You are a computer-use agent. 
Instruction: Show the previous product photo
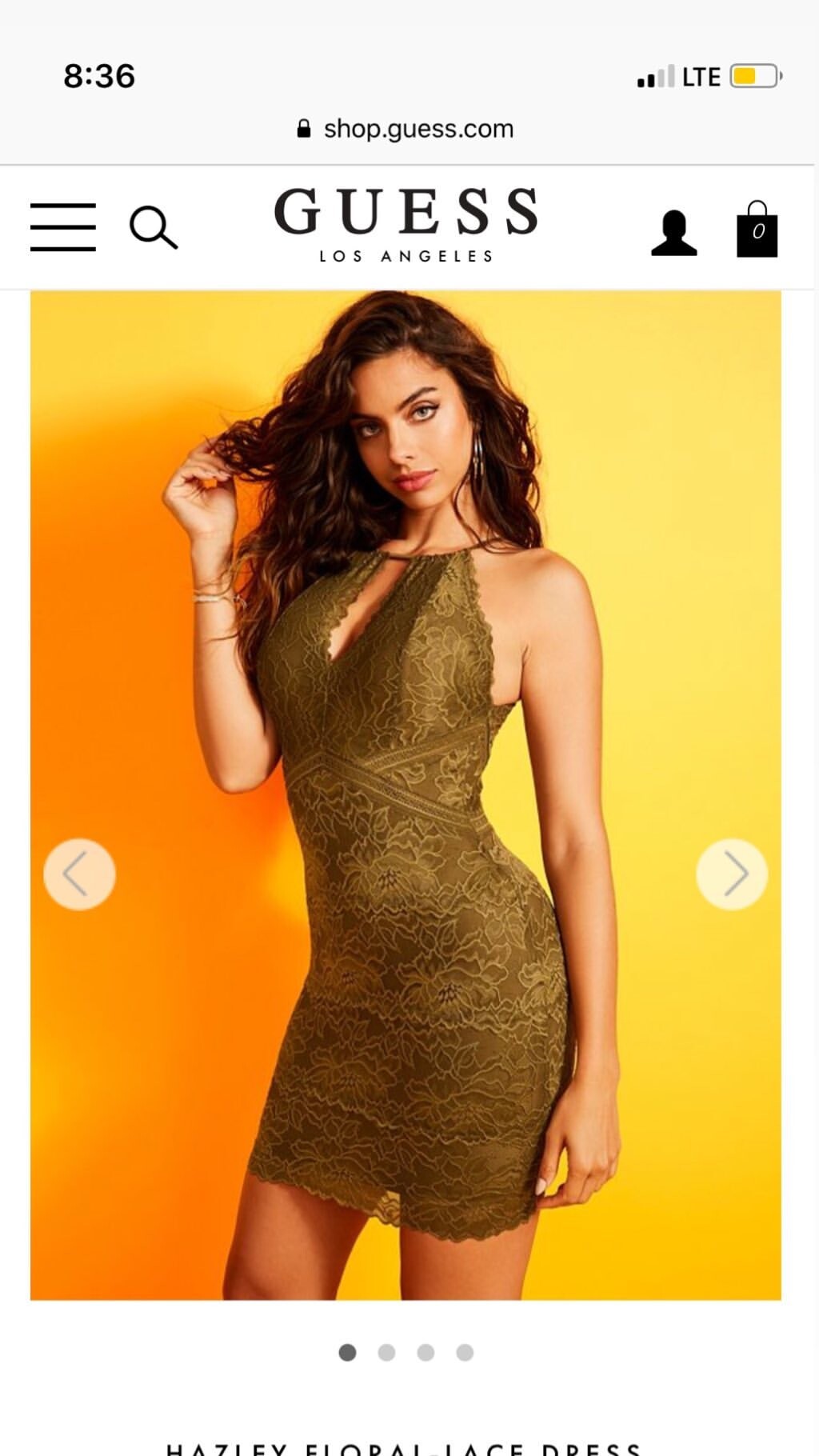pyautogui.click(x=79, y=874)
